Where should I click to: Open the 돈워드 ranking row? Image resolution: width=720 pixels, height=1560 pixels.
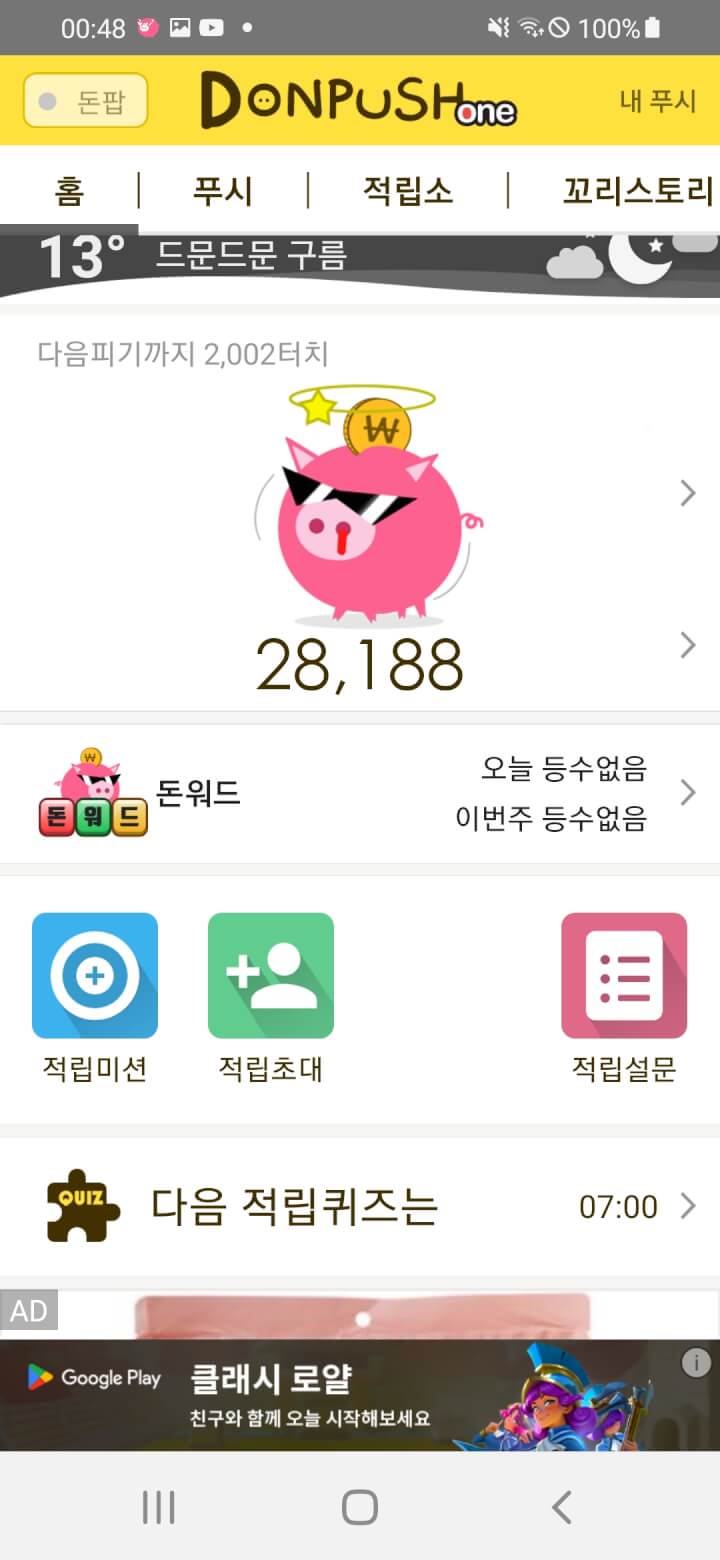tap(360, 793)
